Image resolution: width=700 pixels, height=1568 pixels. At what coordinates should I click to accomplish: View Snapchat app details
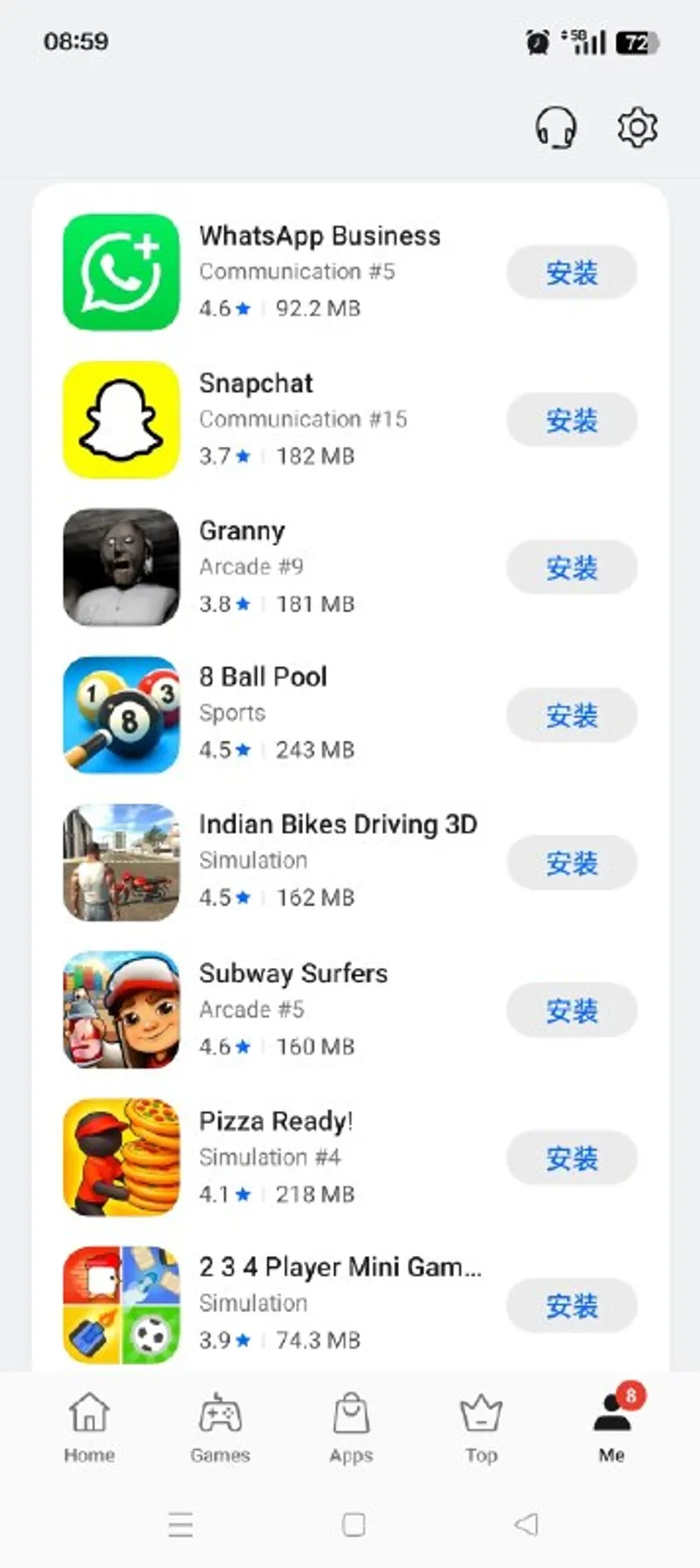[x=255, y=384]
